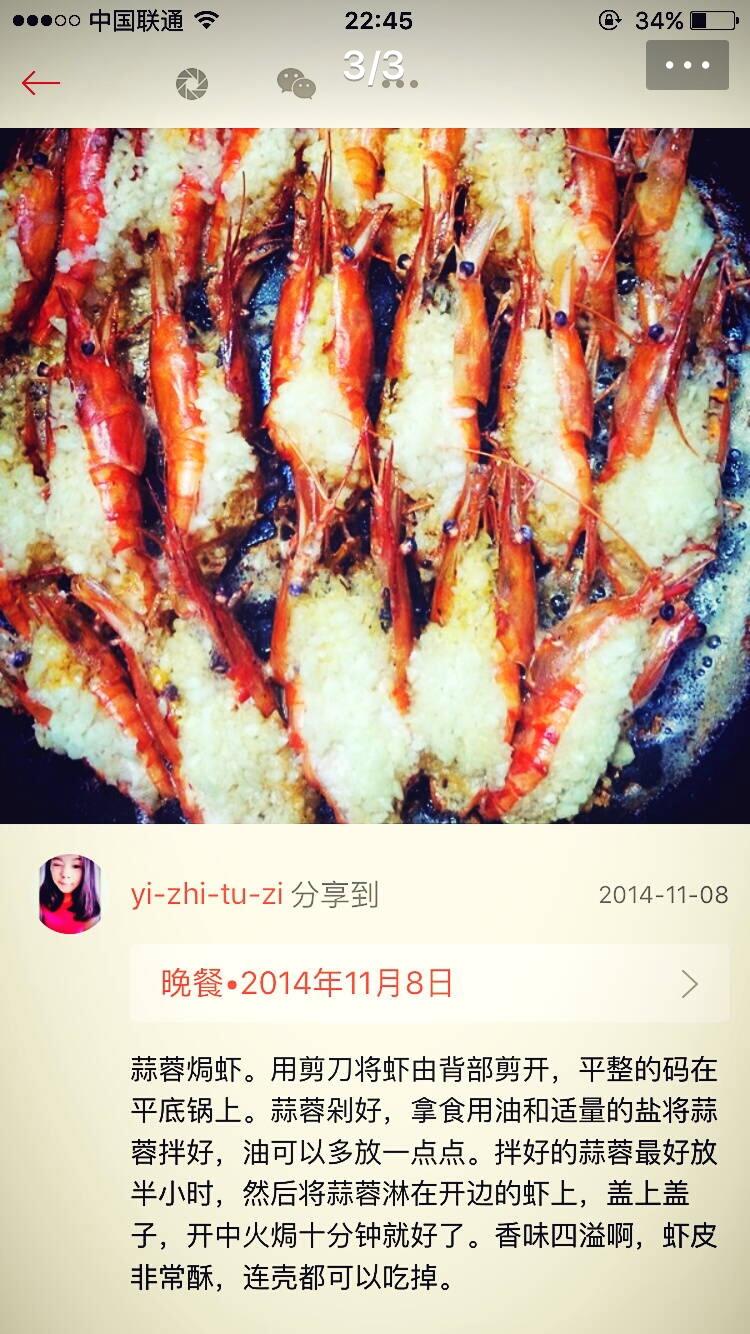The width and height of the screenshot is (750, 1334).
Task: Open the 晚餐•2014年11月8日 album row
Action: tap(430, 984)
